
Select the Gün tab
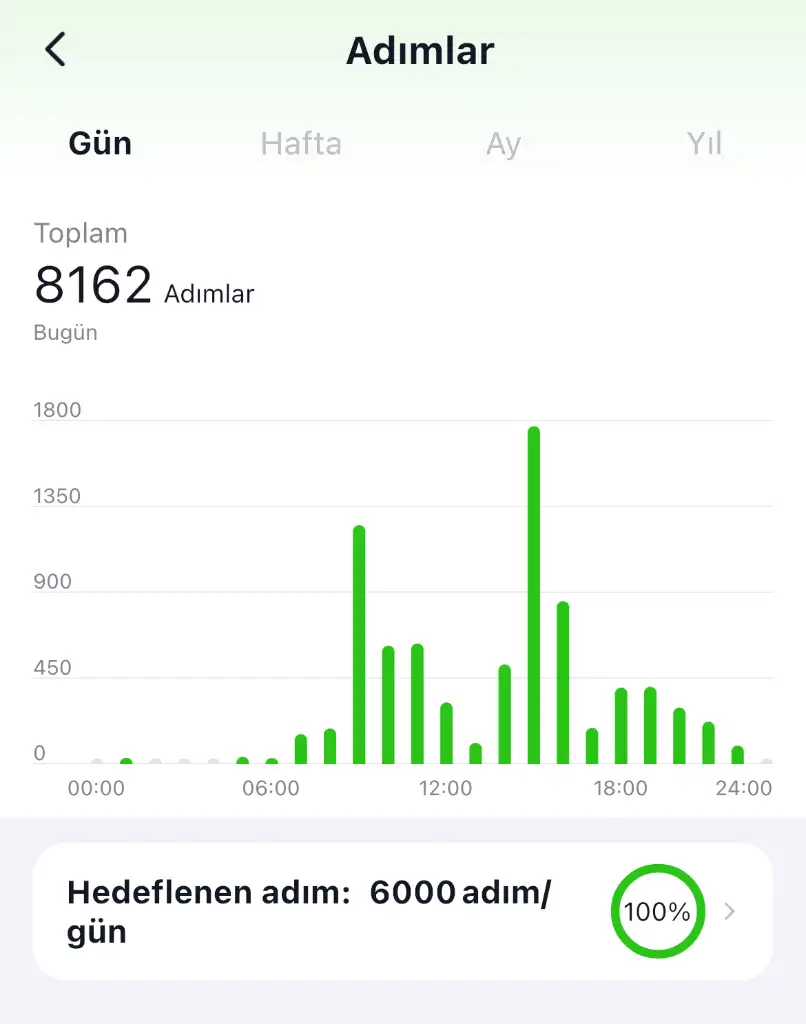pos(100,143)
